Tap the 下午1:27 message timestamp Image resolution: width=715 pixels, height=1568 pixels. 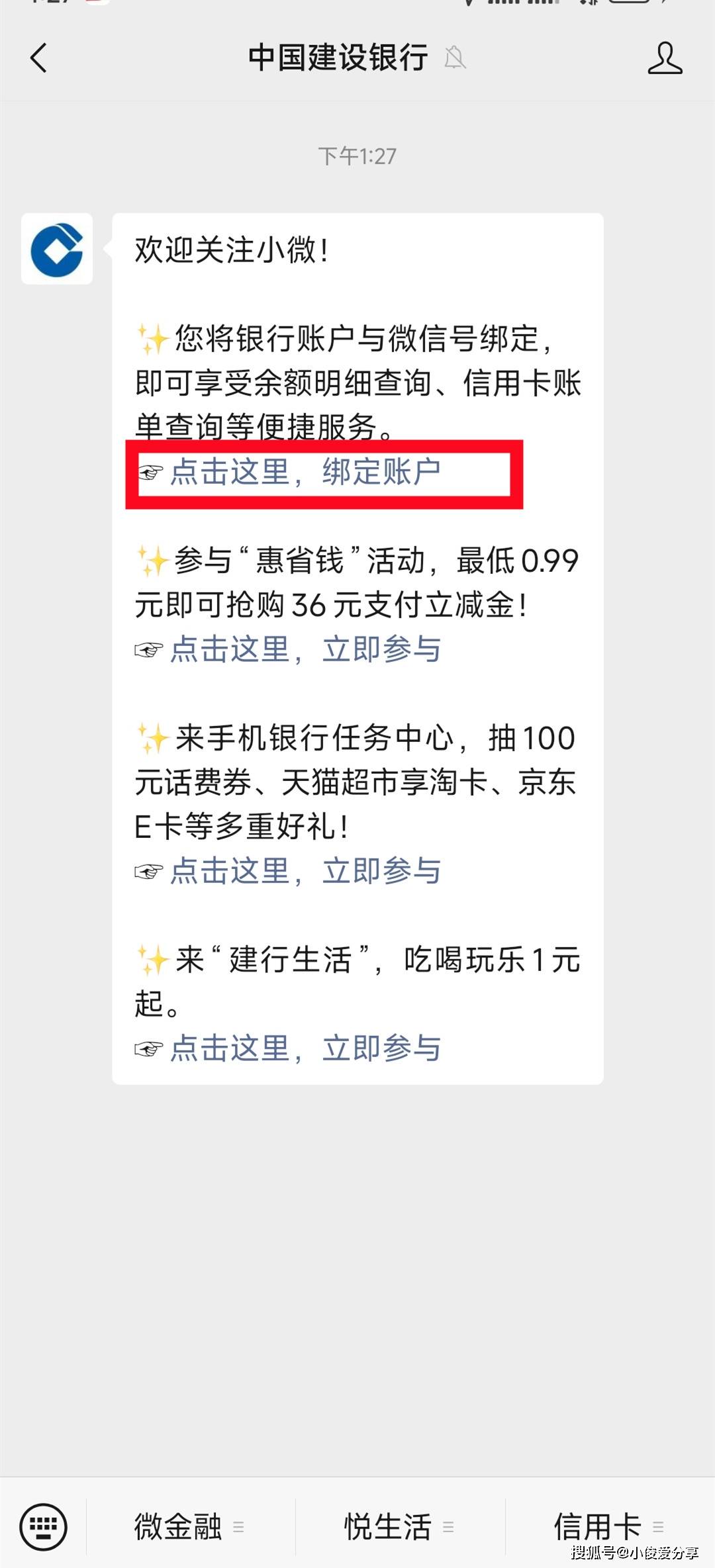click(x=358, y=156)
